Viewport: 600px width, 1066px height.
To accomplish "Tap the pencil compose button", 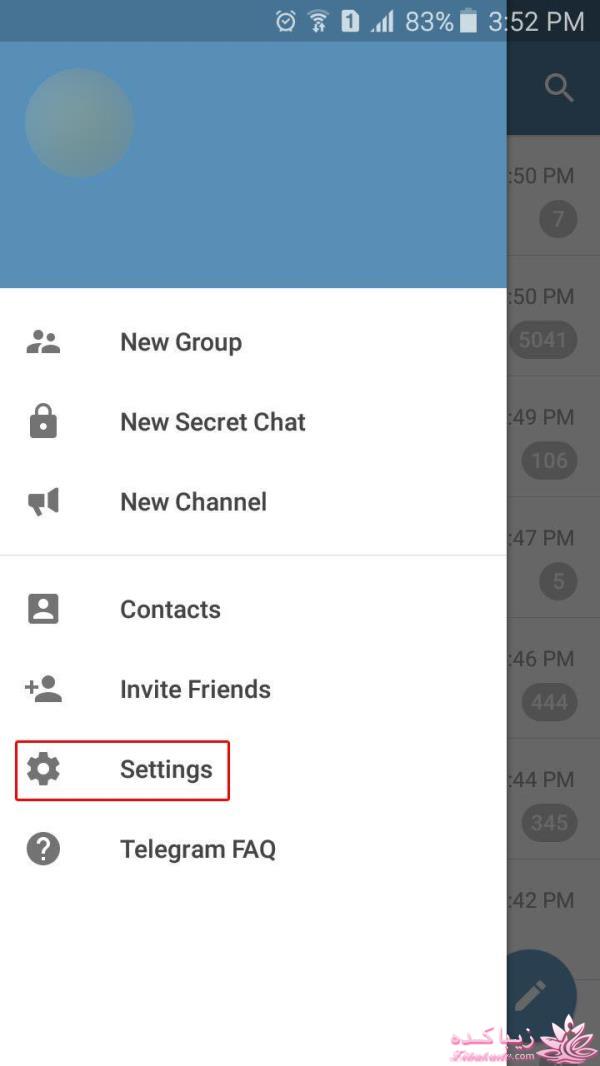I will click(531, 993).
